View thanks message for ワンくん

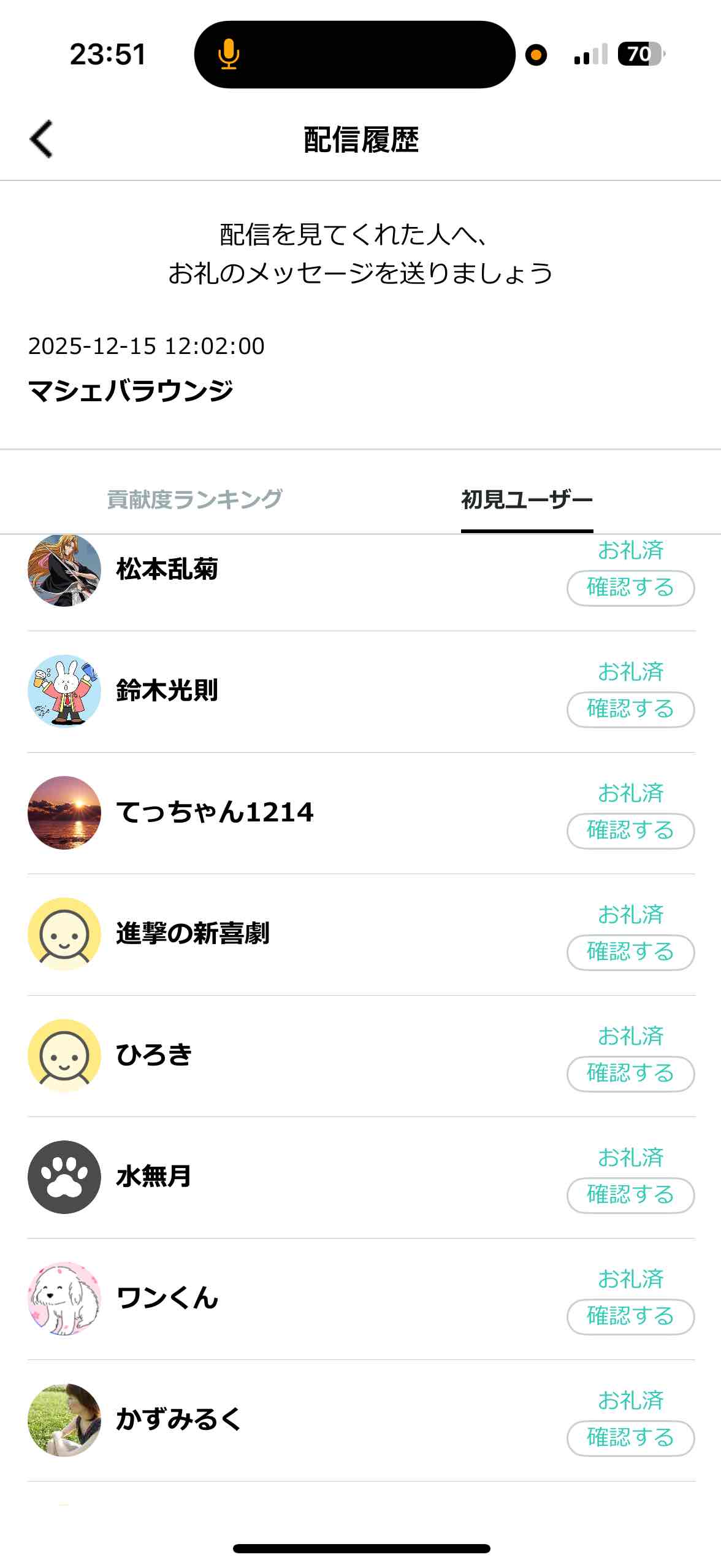[x=630, y=1316]
